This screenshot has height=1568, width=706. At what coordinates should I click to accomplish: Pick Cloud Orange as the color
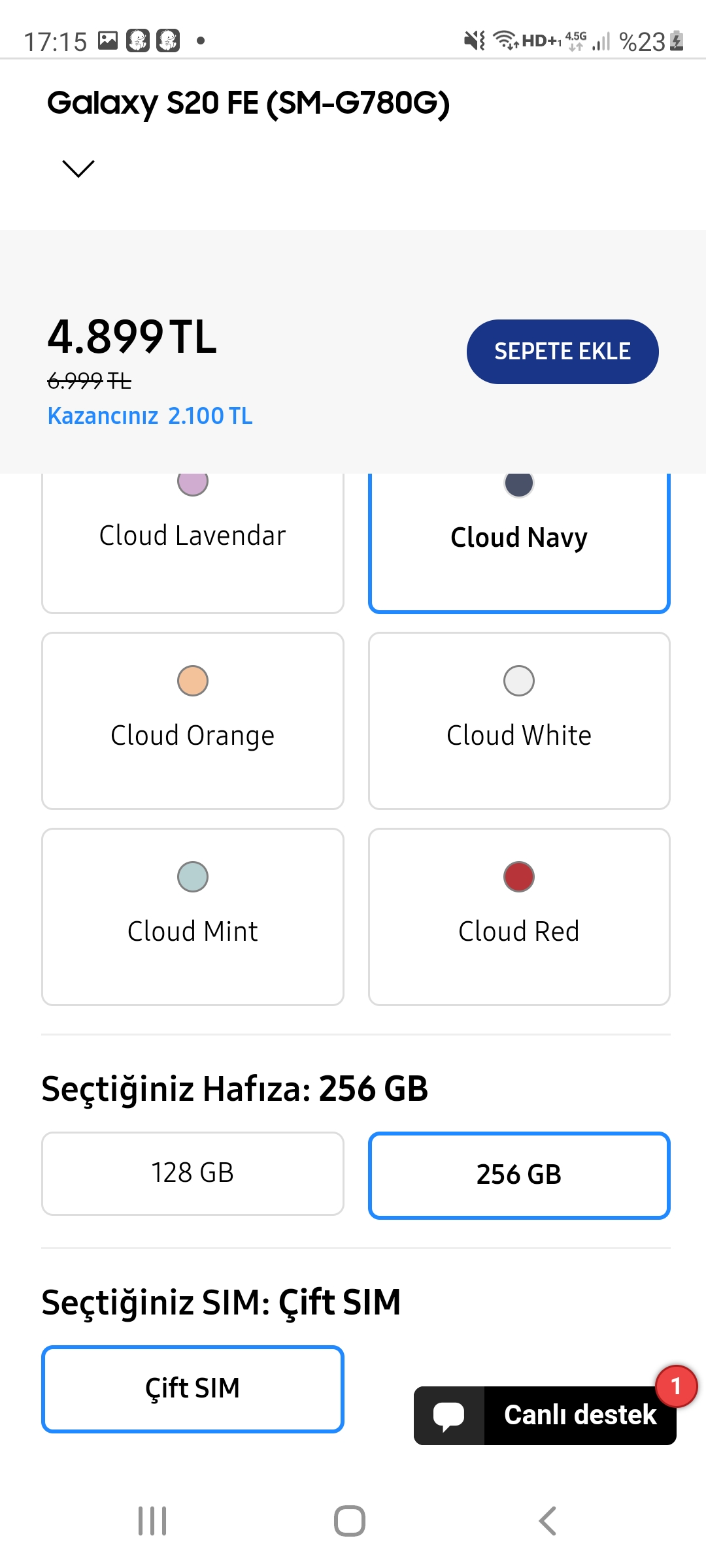pos(193,721)
